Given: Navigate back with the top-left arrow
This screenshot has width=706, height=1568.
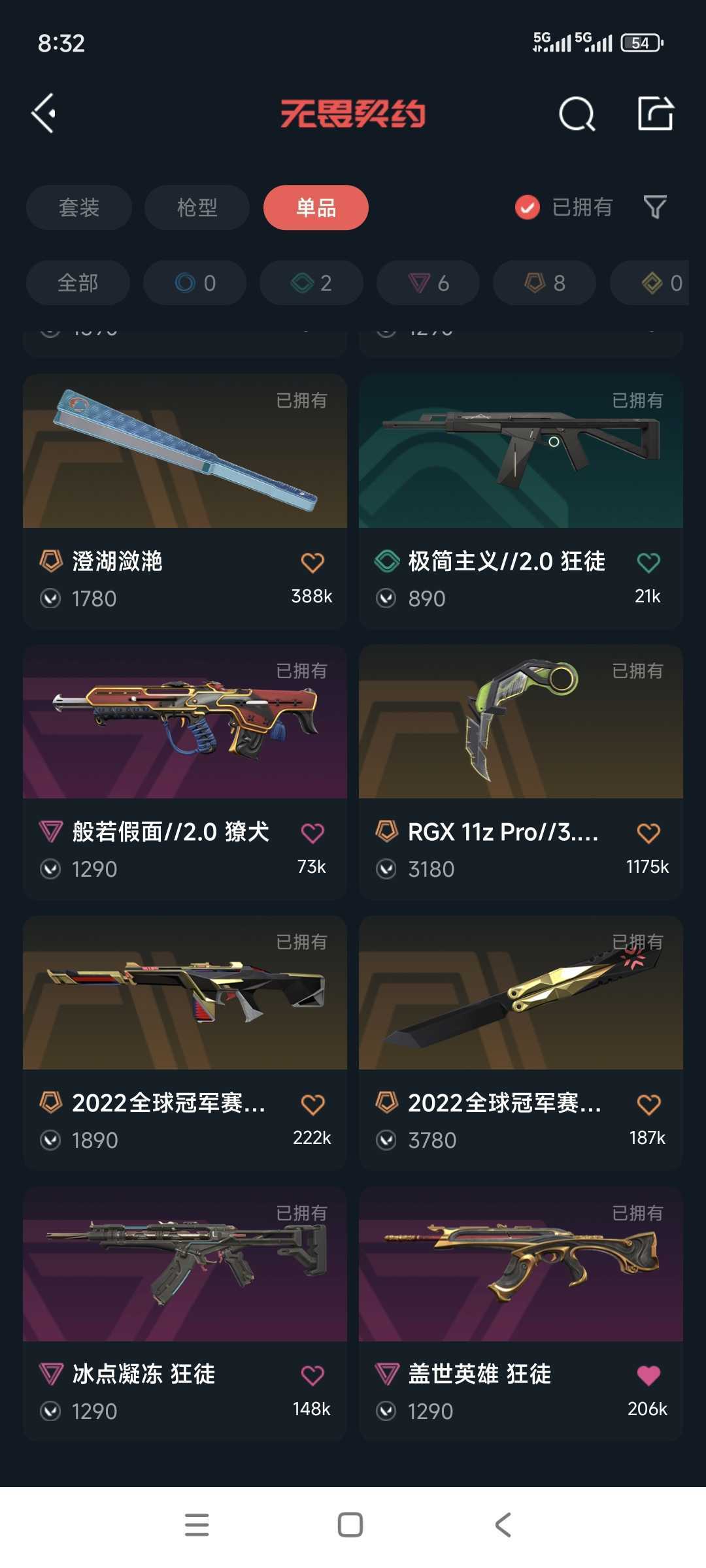Looking at the screenshot, I should tap(43, 113).
